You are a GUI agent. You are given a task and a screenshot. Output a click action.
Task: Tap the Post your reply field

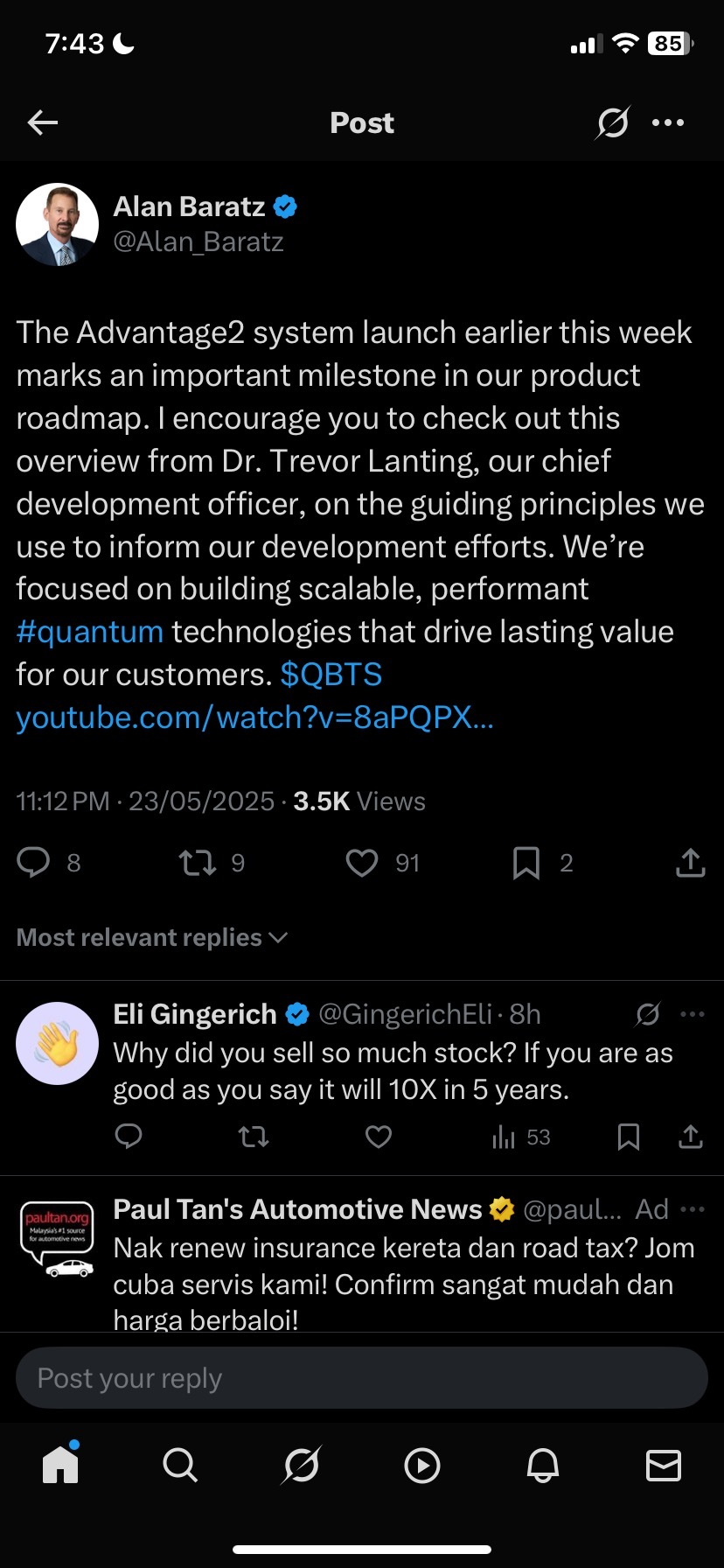(362, 1378)
